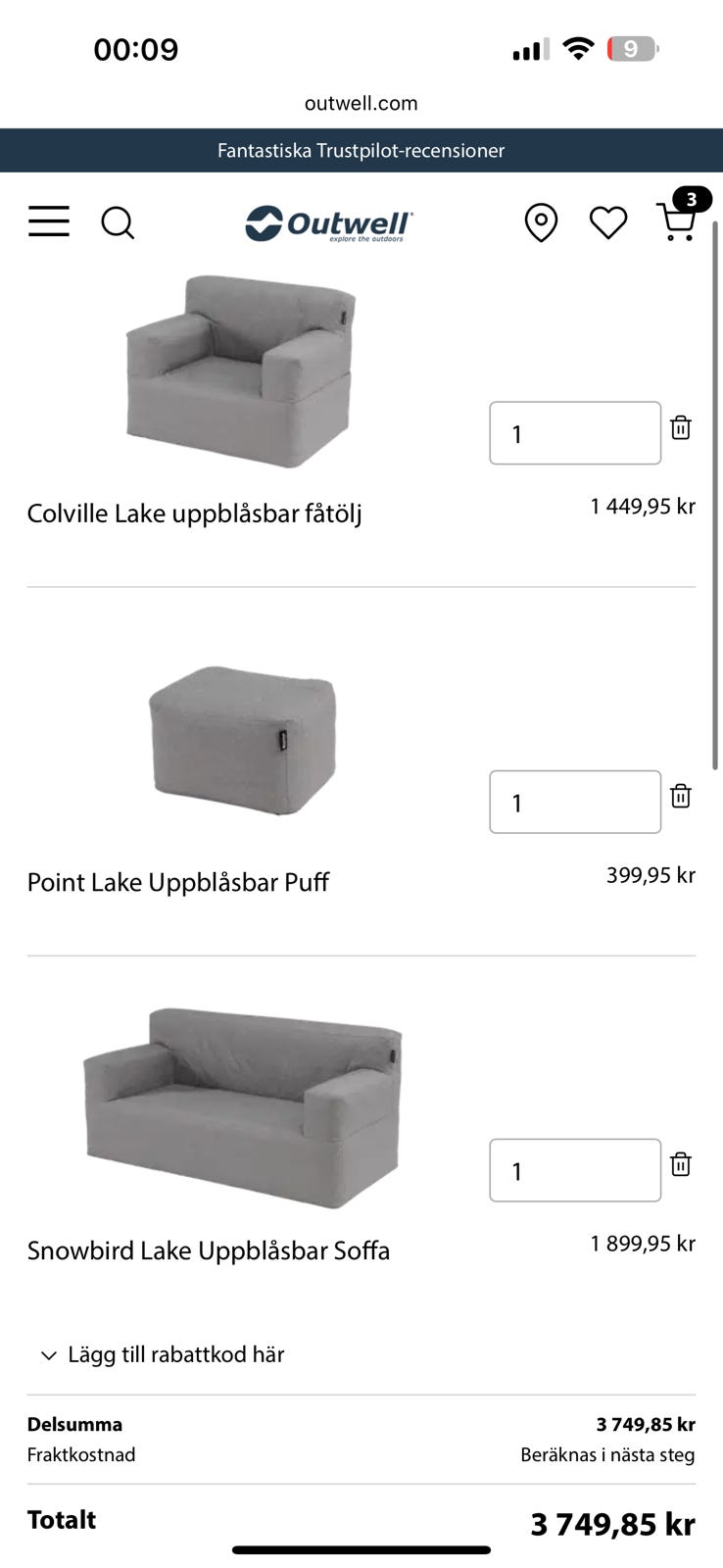Tap the battery indicator in the status bar
This screenshot has width=723, height=1568.
(634, 48)
